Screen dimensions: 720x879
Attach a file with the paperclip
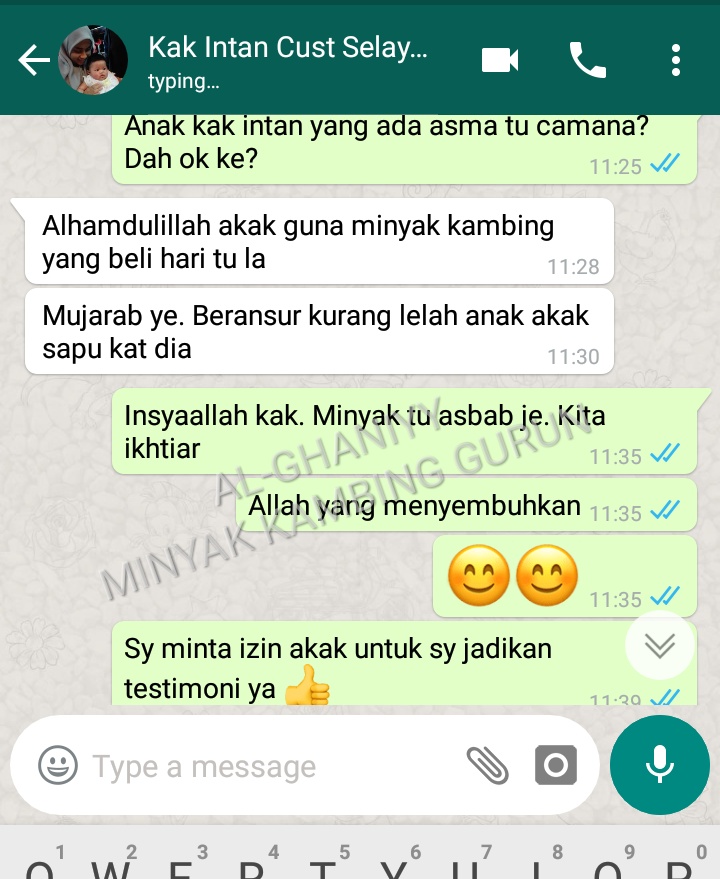click(487, 766)
